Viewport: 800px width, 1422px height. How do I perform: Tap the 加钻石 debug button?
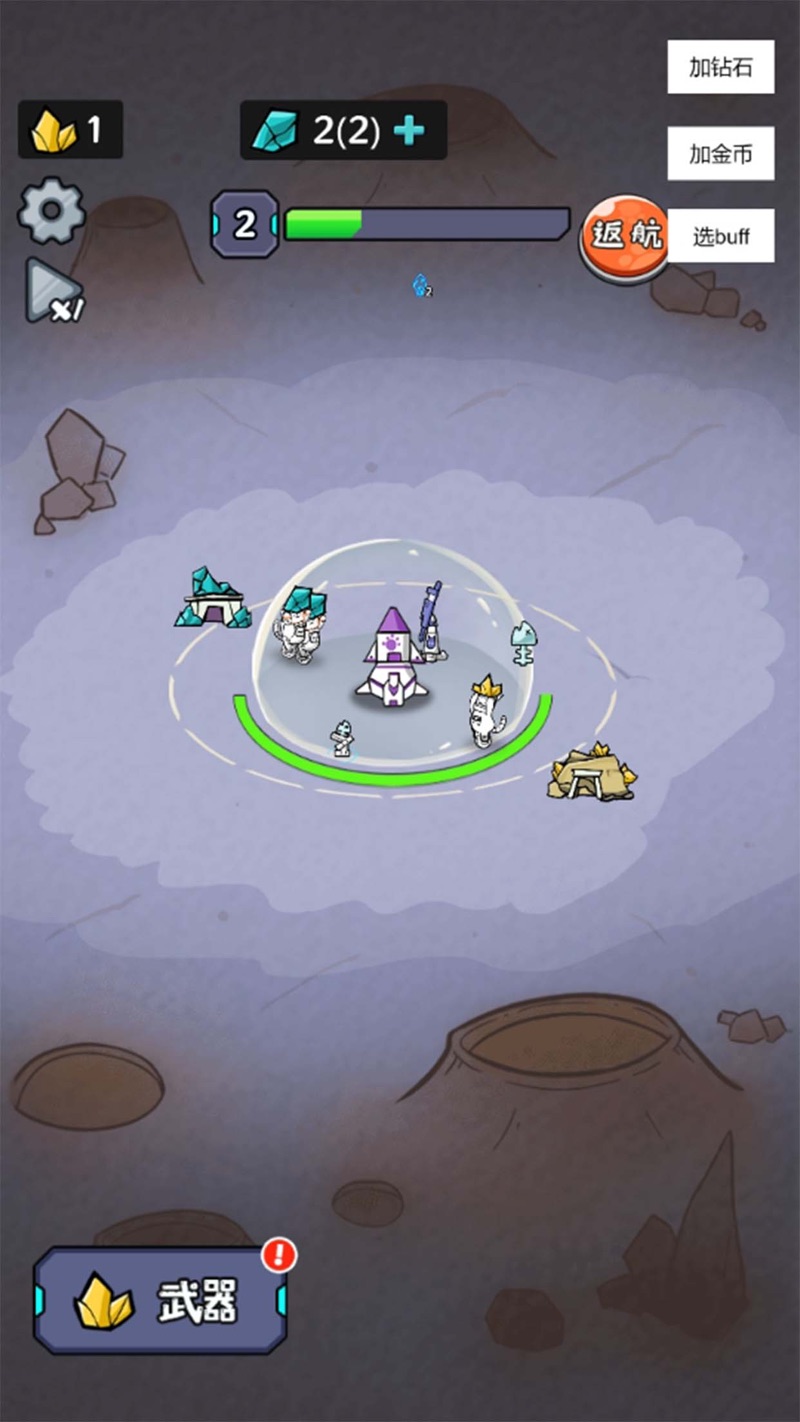[720, 67]
